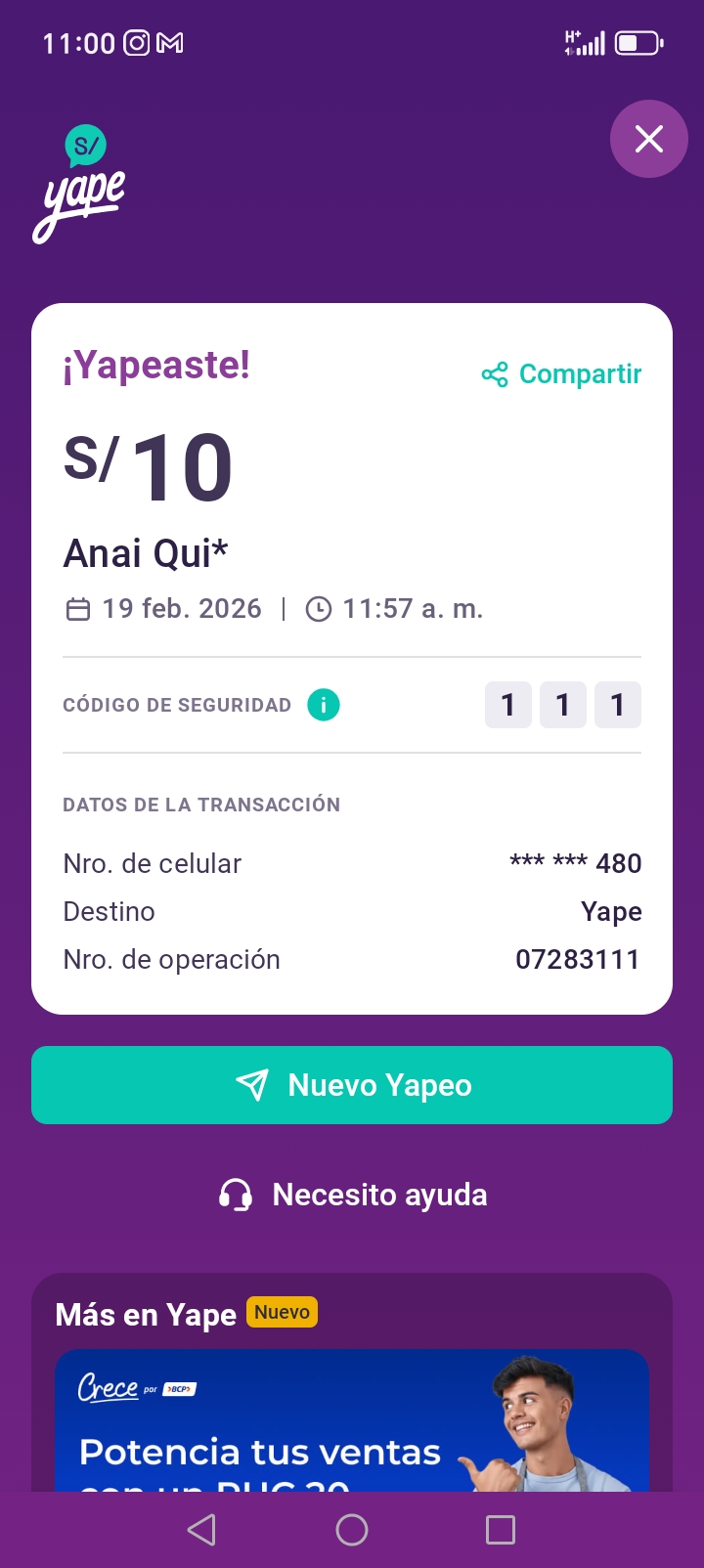Go back with the system back button
The width and height of the screenshot is (704, 1568).
click(201, 1530)
